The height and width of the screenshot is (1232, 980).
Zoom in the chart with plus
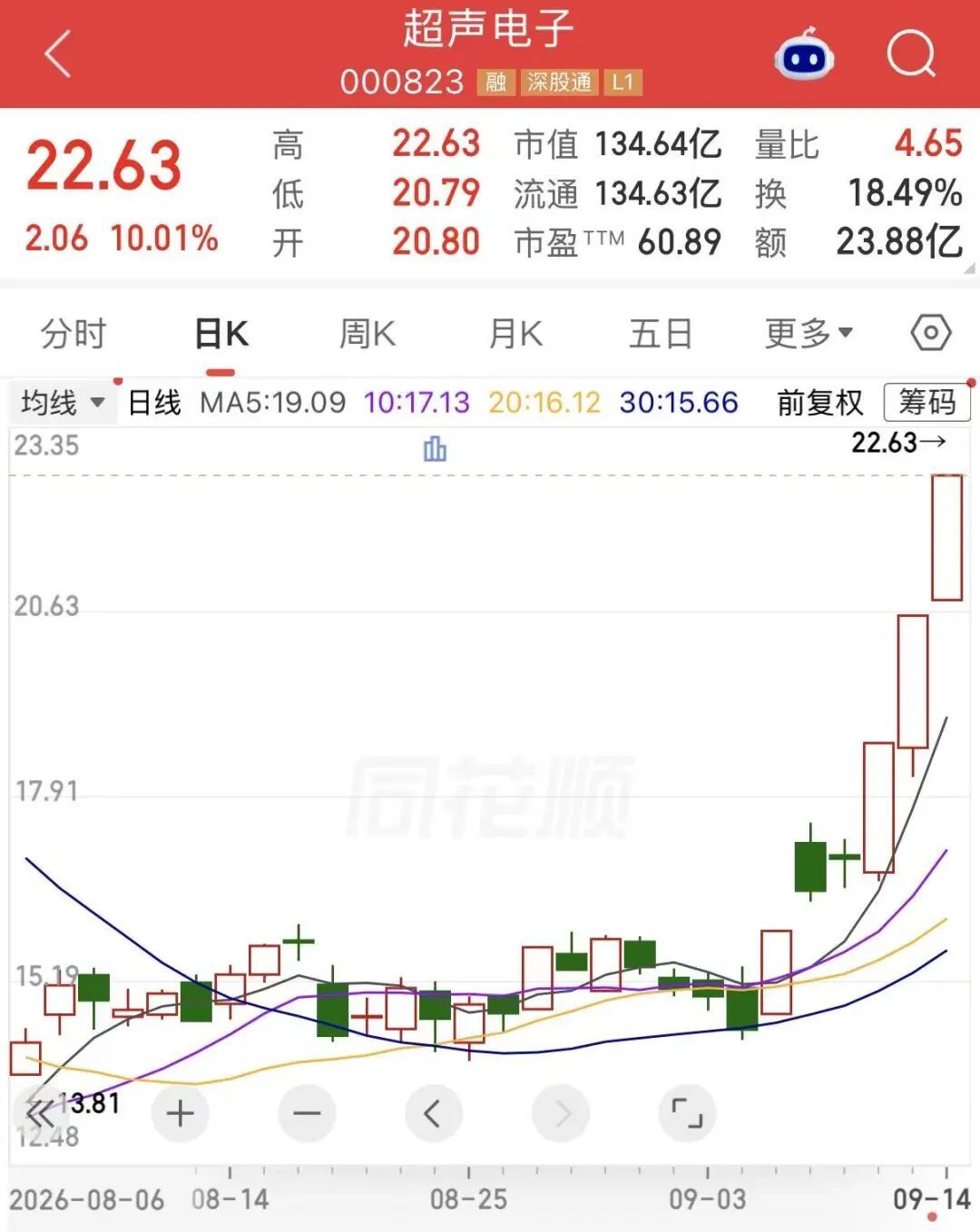click(180, 1113)
